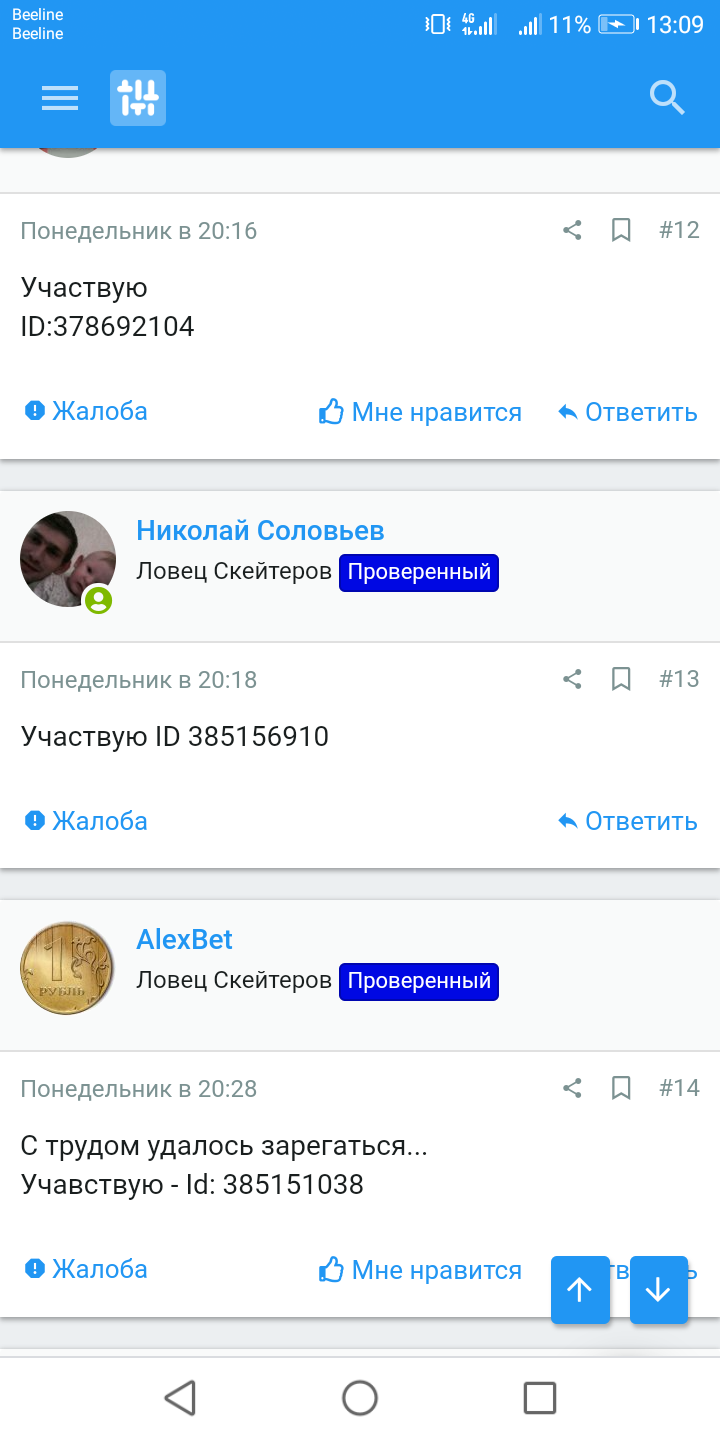Viewport: 720px width, 1440px height.
Task: Bookmark post #13
Action: [621, 680]
